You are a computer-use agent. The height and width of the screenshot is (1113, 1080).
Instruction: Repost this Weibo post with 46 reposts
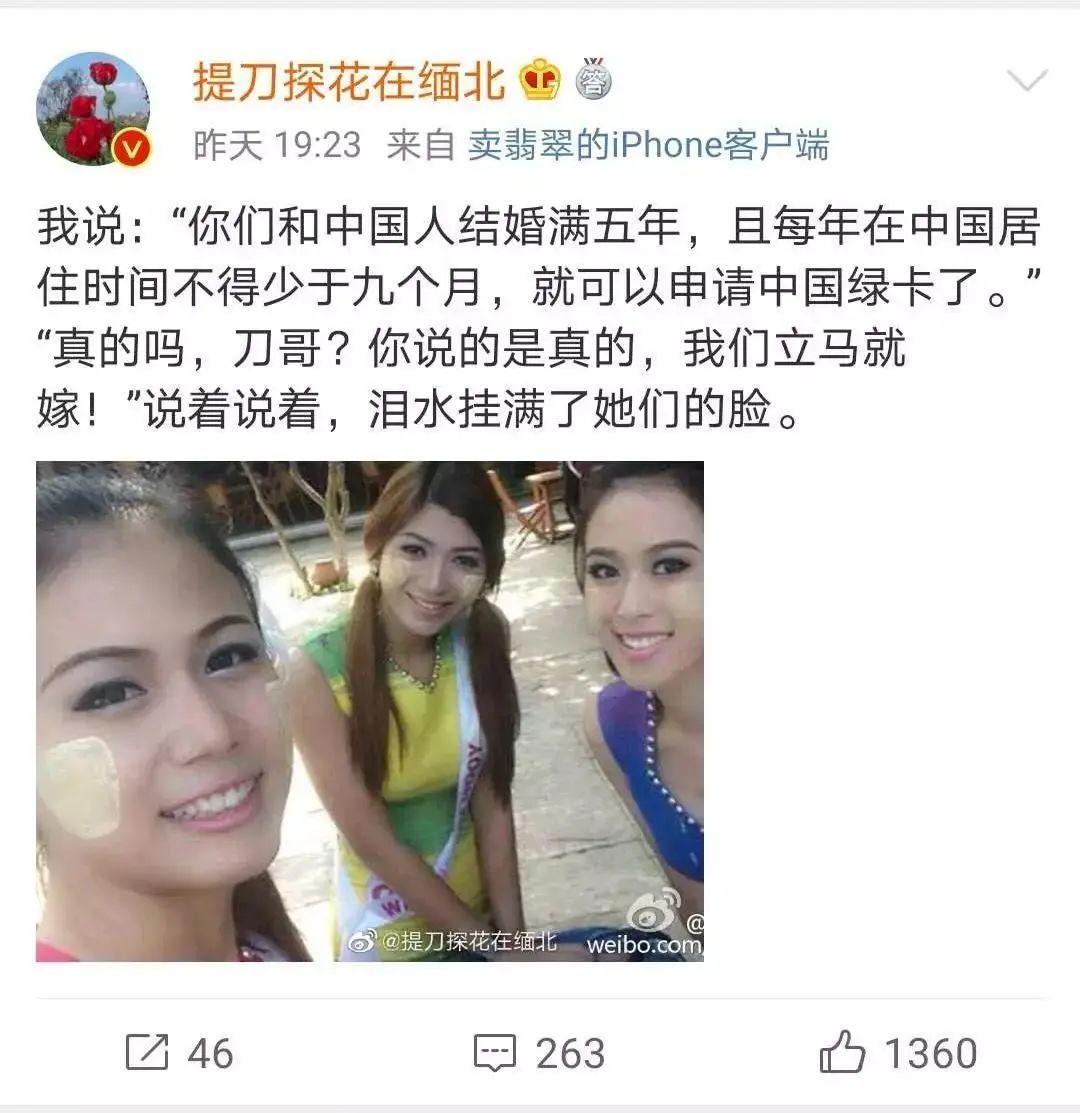180,1053
